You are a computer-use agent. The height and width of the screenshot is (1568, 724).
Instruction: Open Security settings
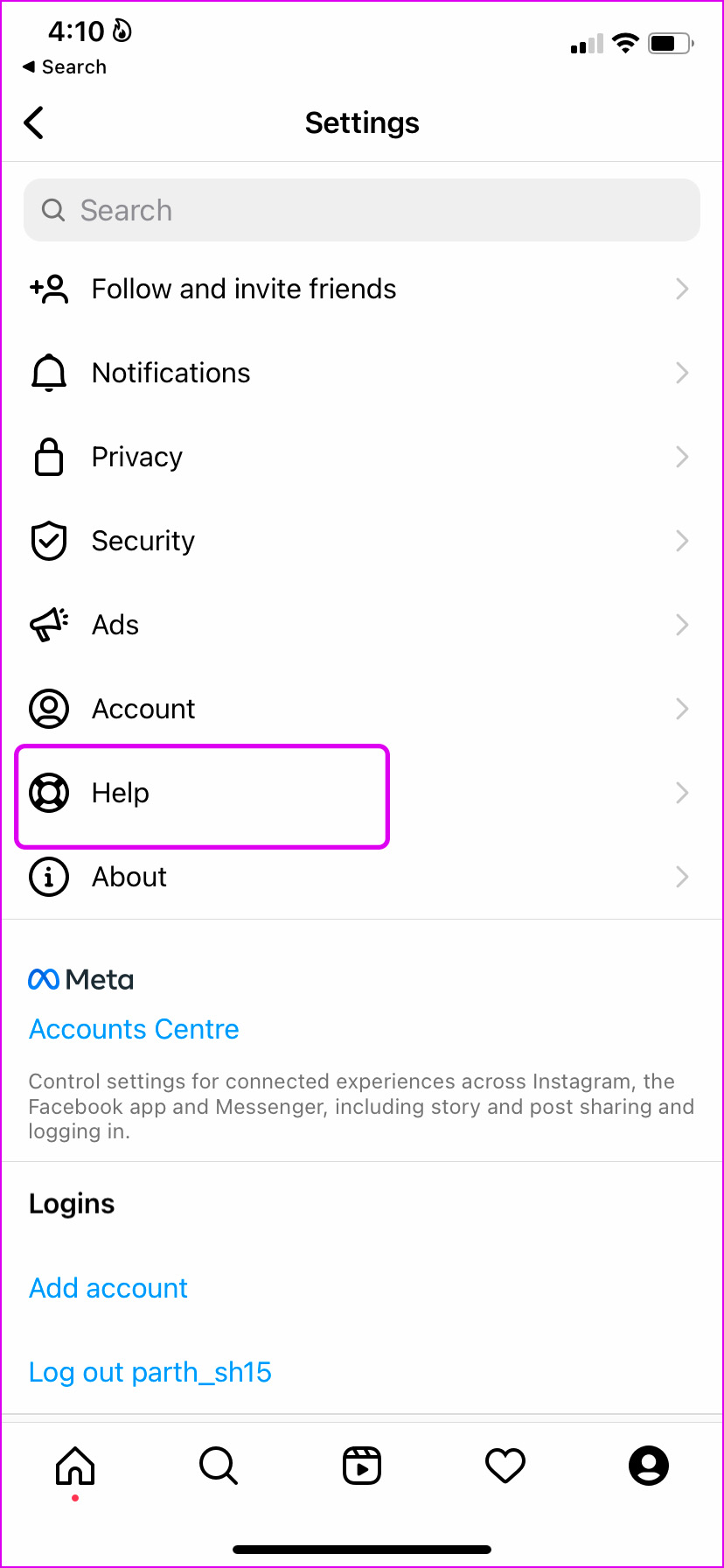[362, 541]
